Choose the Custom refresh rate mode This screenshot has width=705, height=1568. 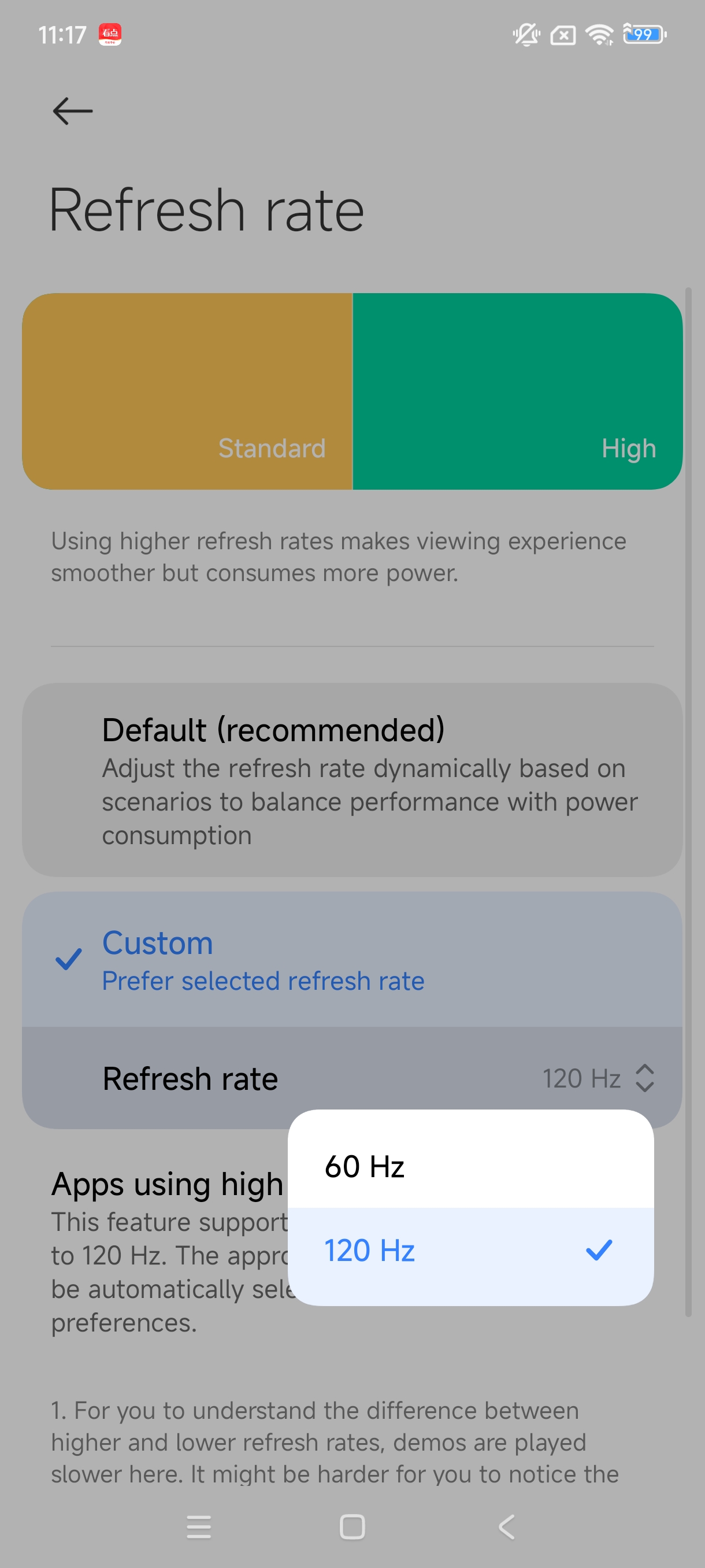click(x=352, y=960)
